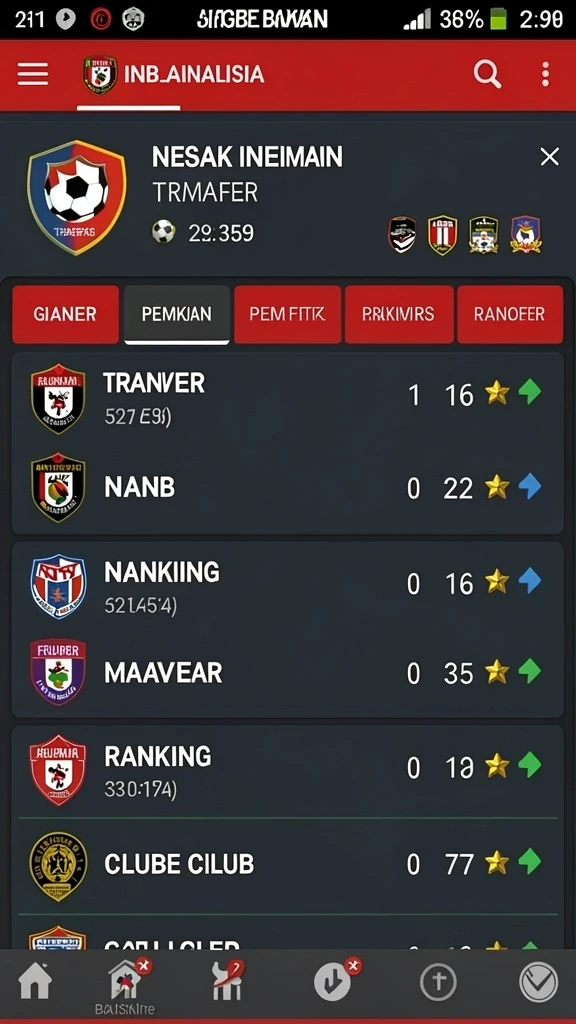576x1024 pixels.
Task: Open the checkmark icon in bottom bar
Action: [x=538, y=982]
